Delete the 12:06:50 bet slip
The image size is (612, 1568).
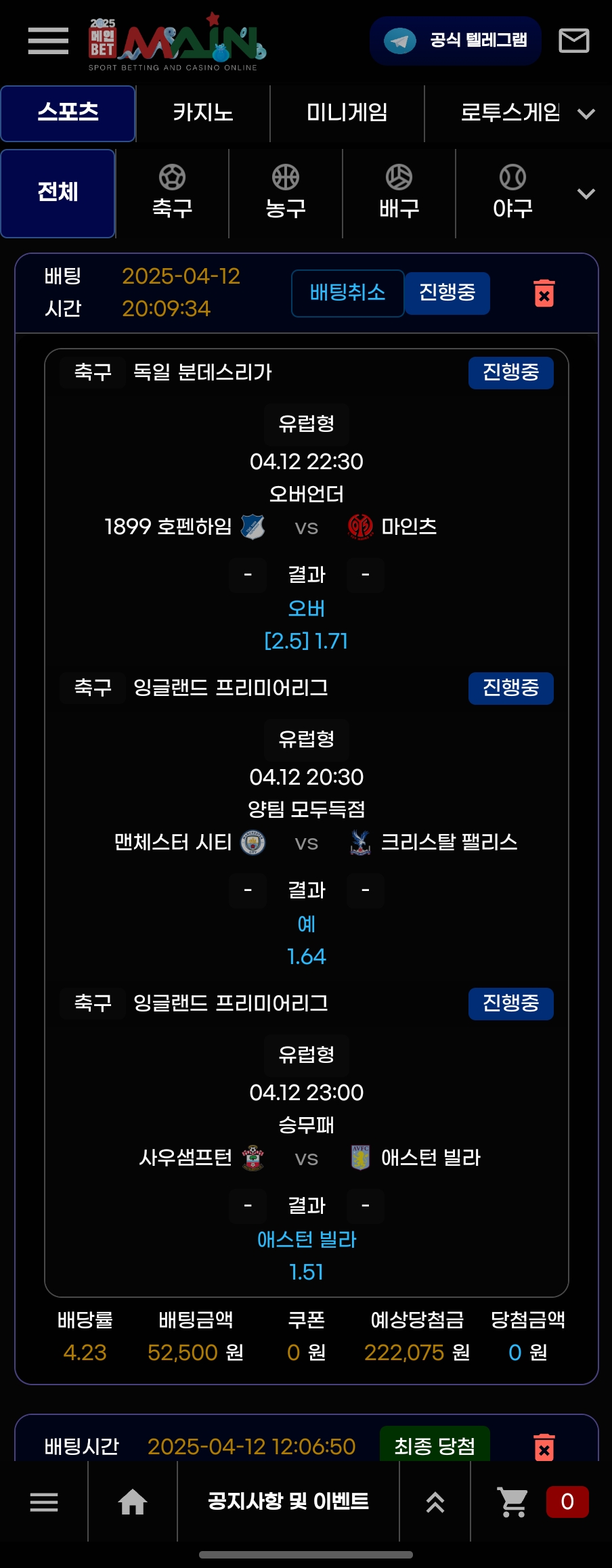pyautogui.click(x=544, y=1447)
